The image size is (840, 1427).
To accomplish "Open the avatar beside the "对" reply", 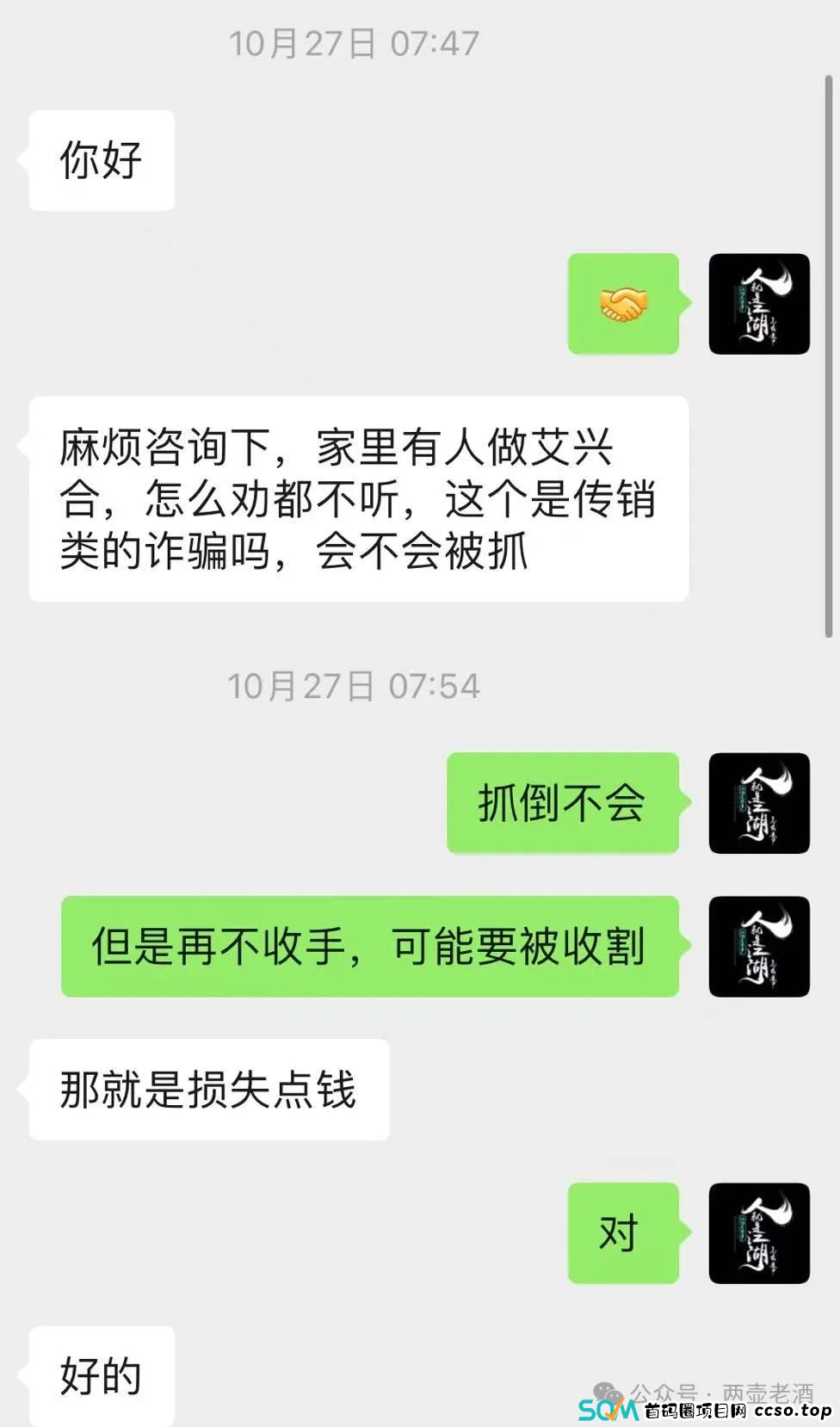I will pos(758,1232).
